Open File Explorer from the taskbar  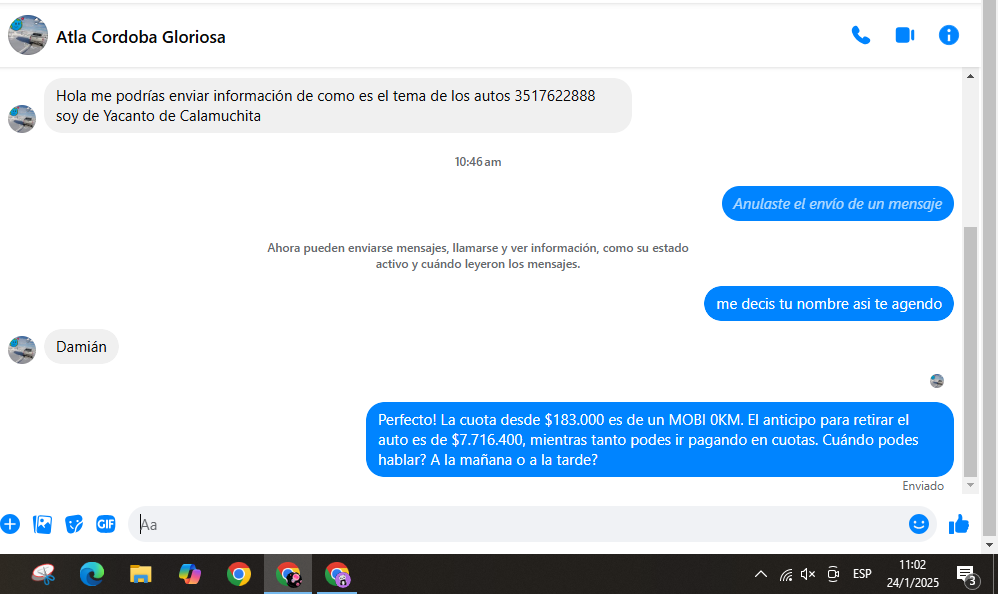[x=141, y=574]
